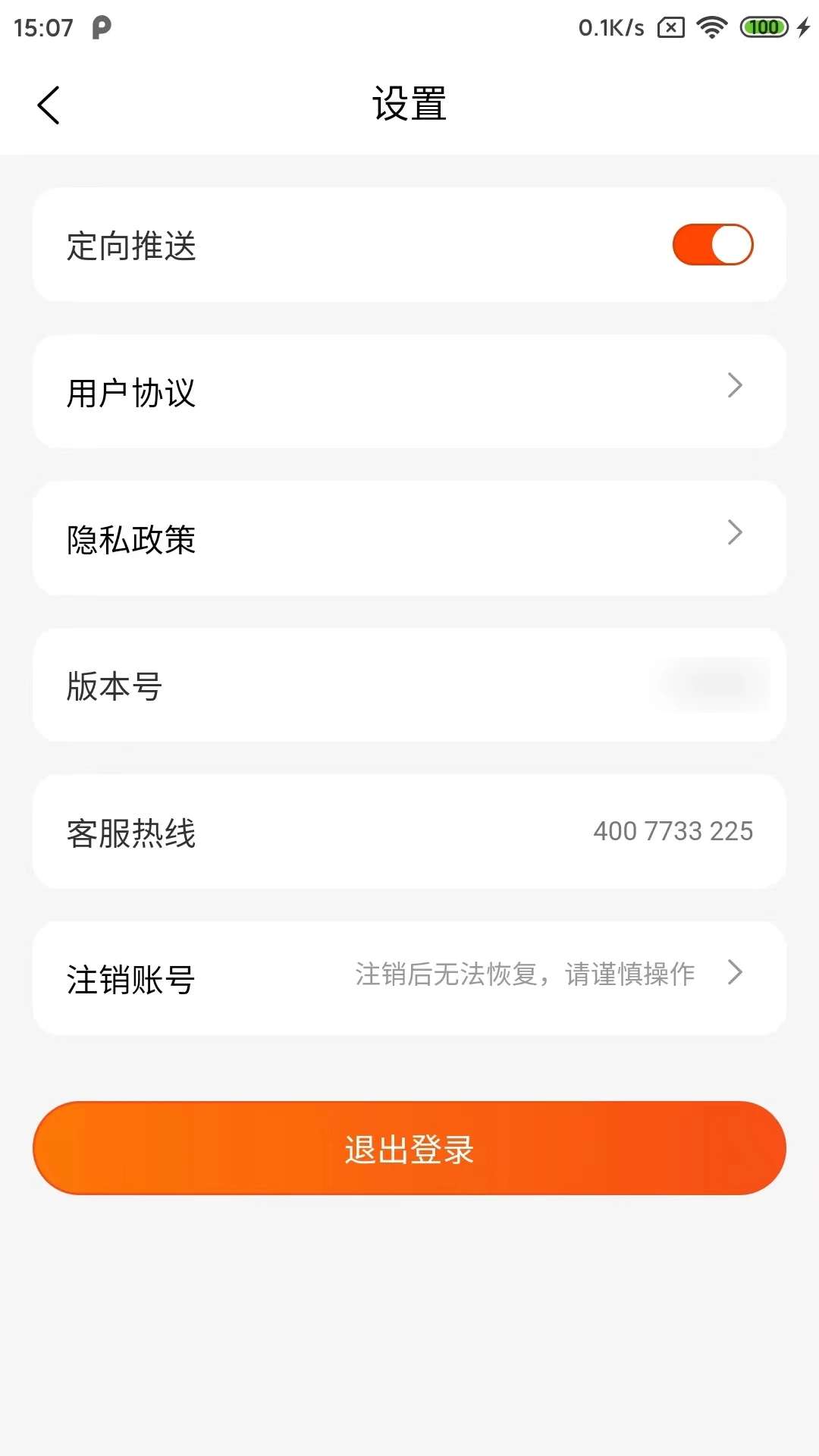Expand the 用户协议 user agreement chevron
The height and width of the screenshot is (1456, 819).
tap(734, 386)
